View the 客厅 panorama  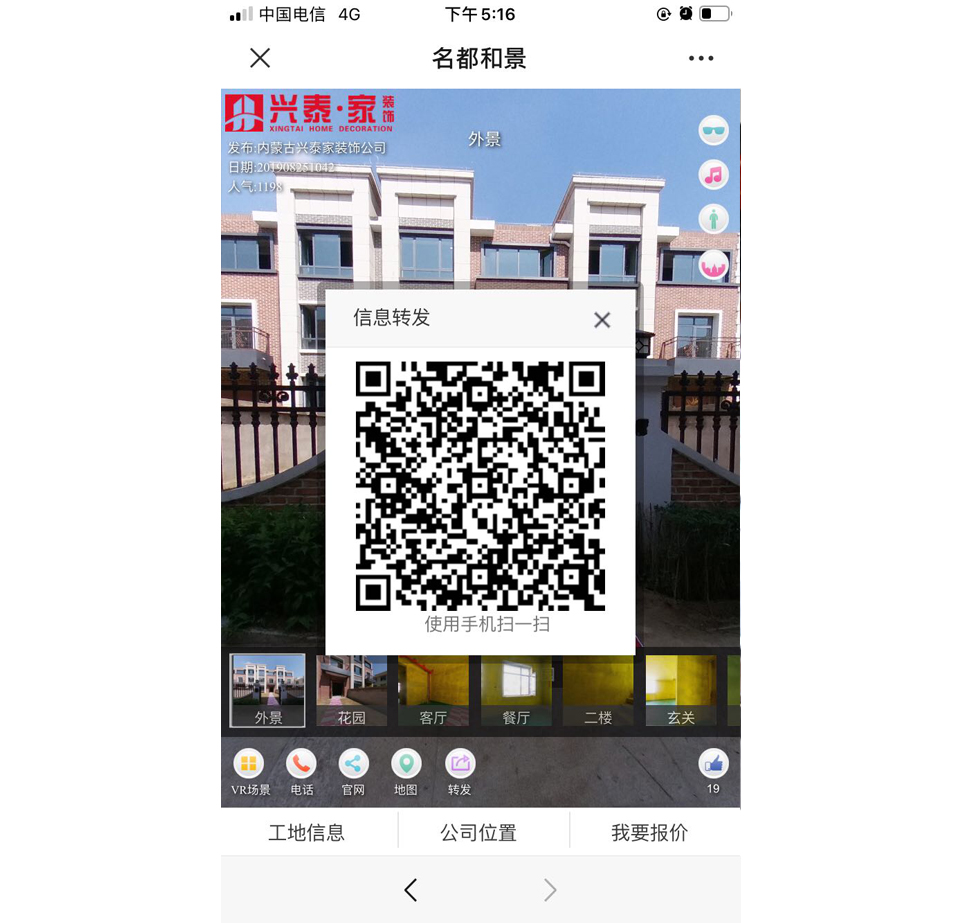(x=433, y=690)
